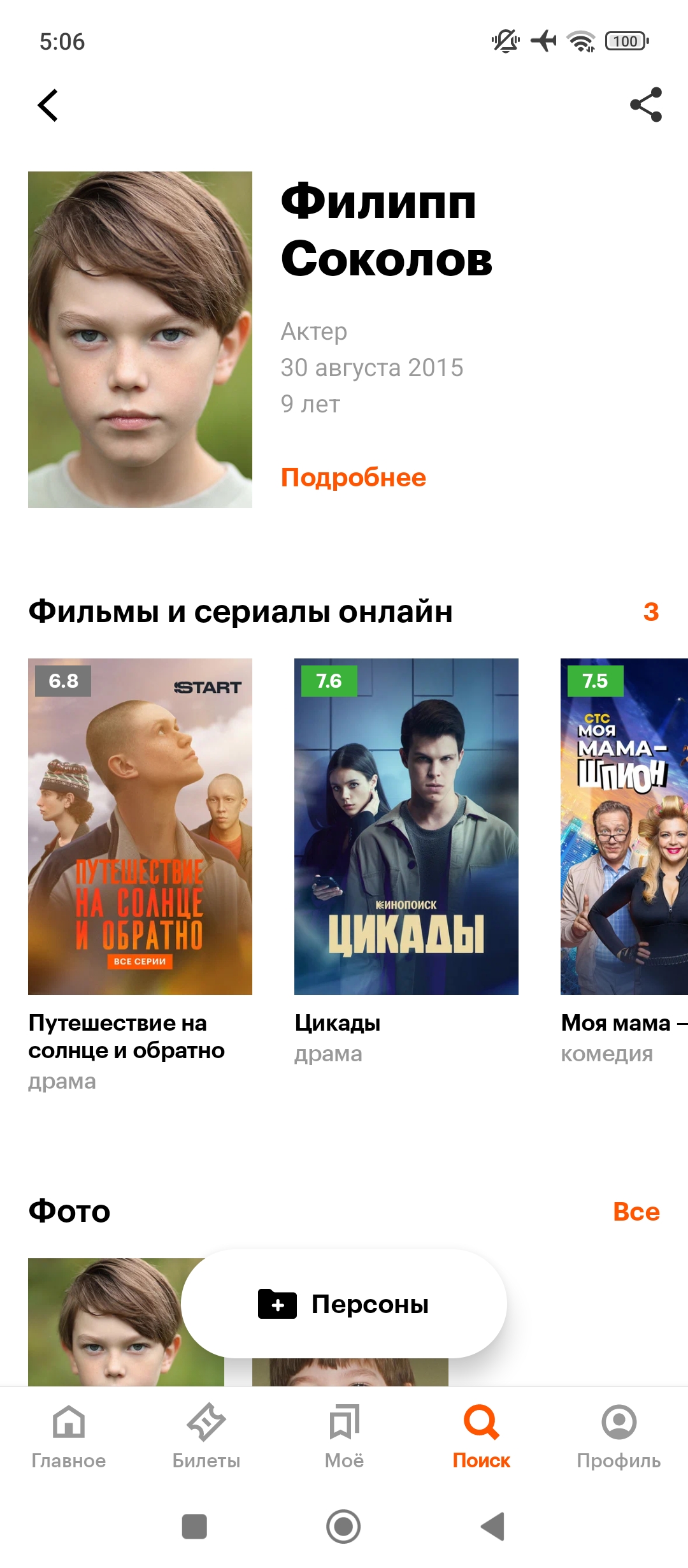Screen dimensions: 688x1568
Task: Open the Подробнее link
Action: (353, 477)
